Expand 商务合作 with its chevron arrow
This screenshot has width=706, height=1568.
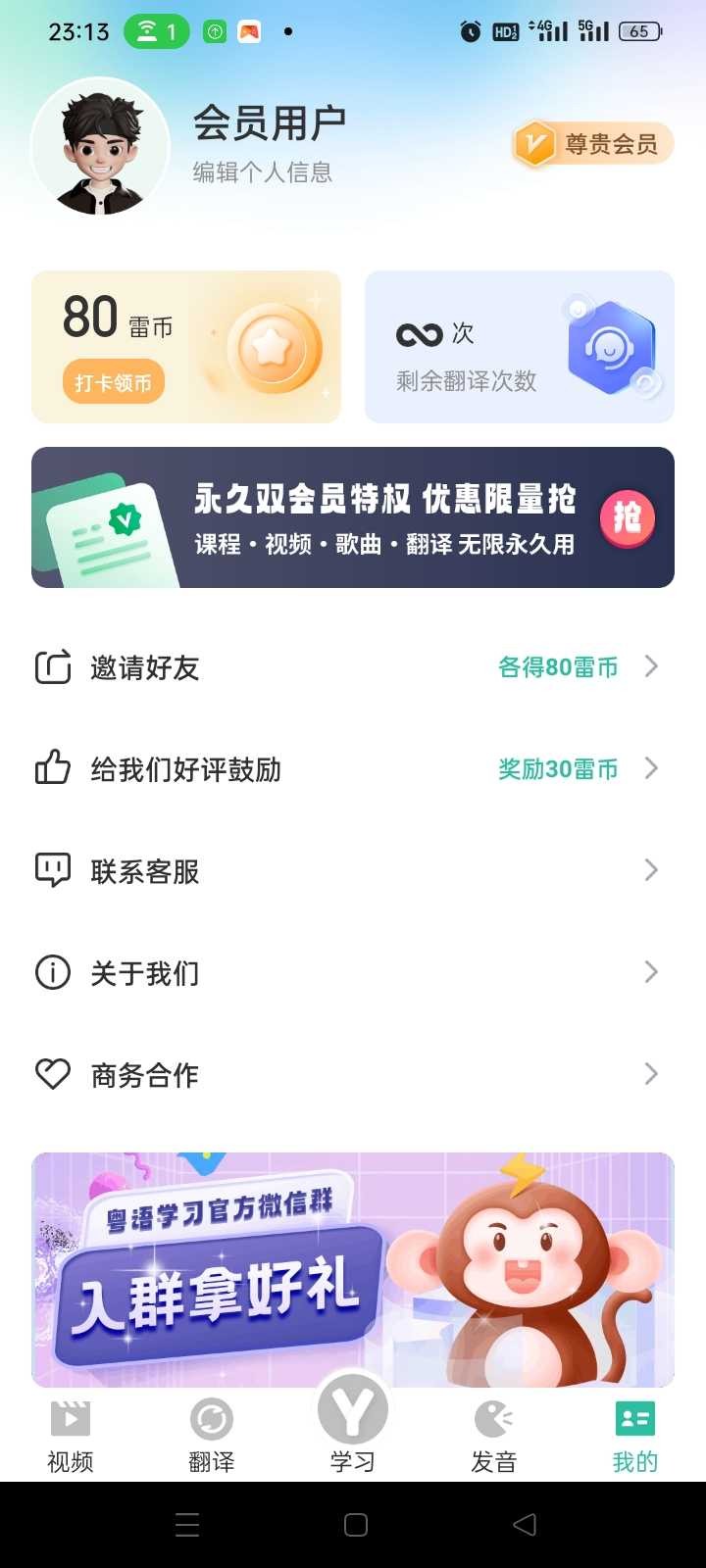pos(651,1074)
